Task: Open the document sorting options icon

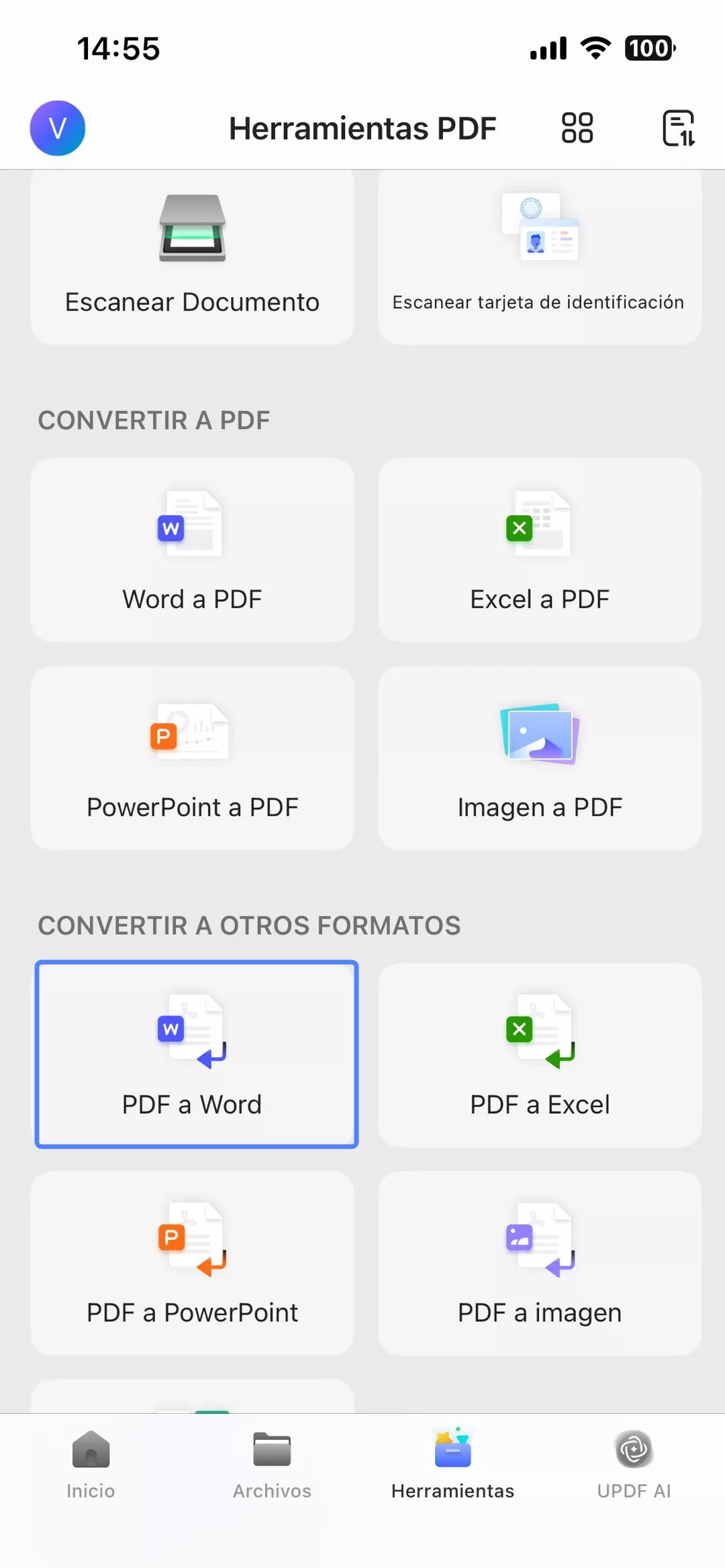Action: (678, 127)
